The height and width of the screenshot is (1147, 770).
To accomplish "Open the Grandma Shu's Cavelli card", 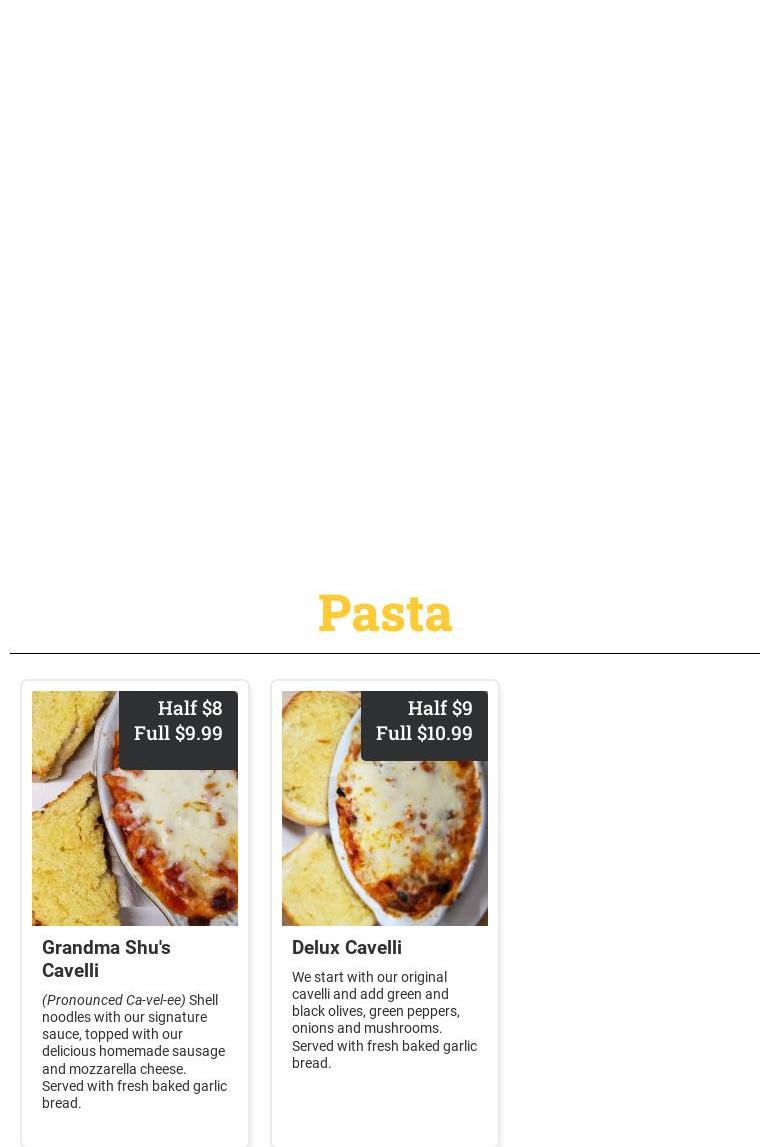I will (135, 915).
